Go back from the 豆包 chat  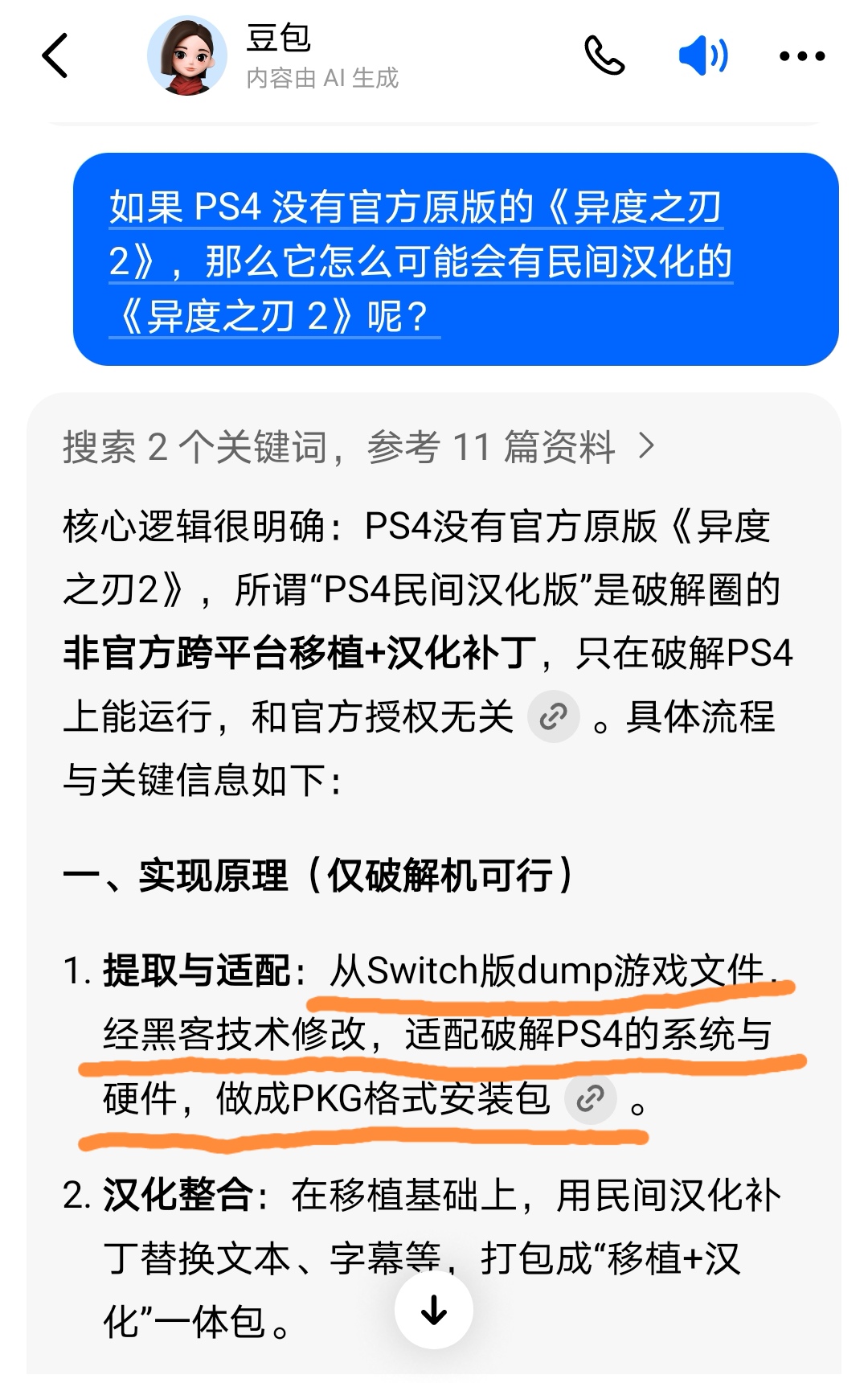click(x=55, y=56)
